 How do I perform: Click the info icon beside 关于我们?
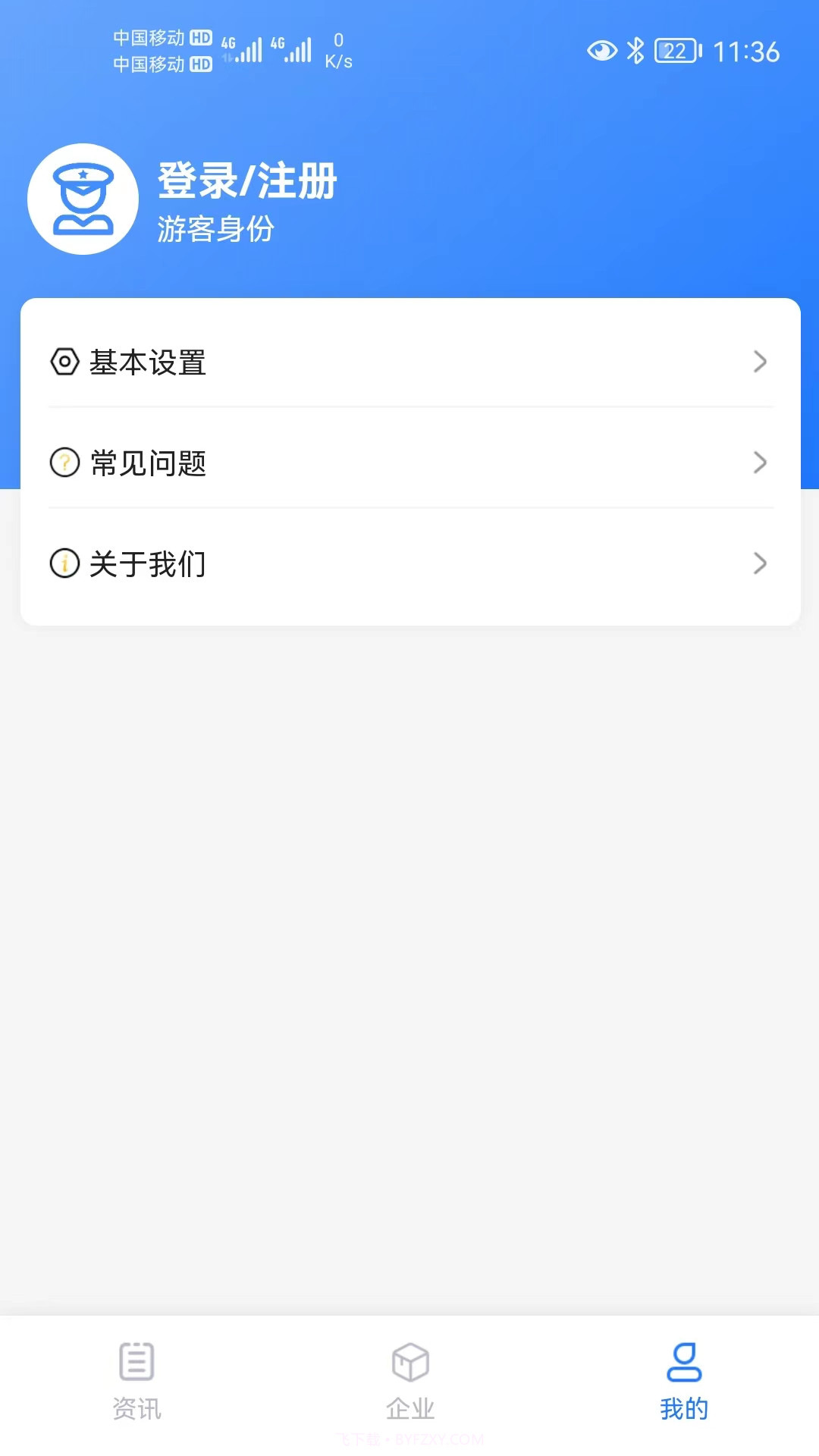pyautogui.click(x=63, y=563)
